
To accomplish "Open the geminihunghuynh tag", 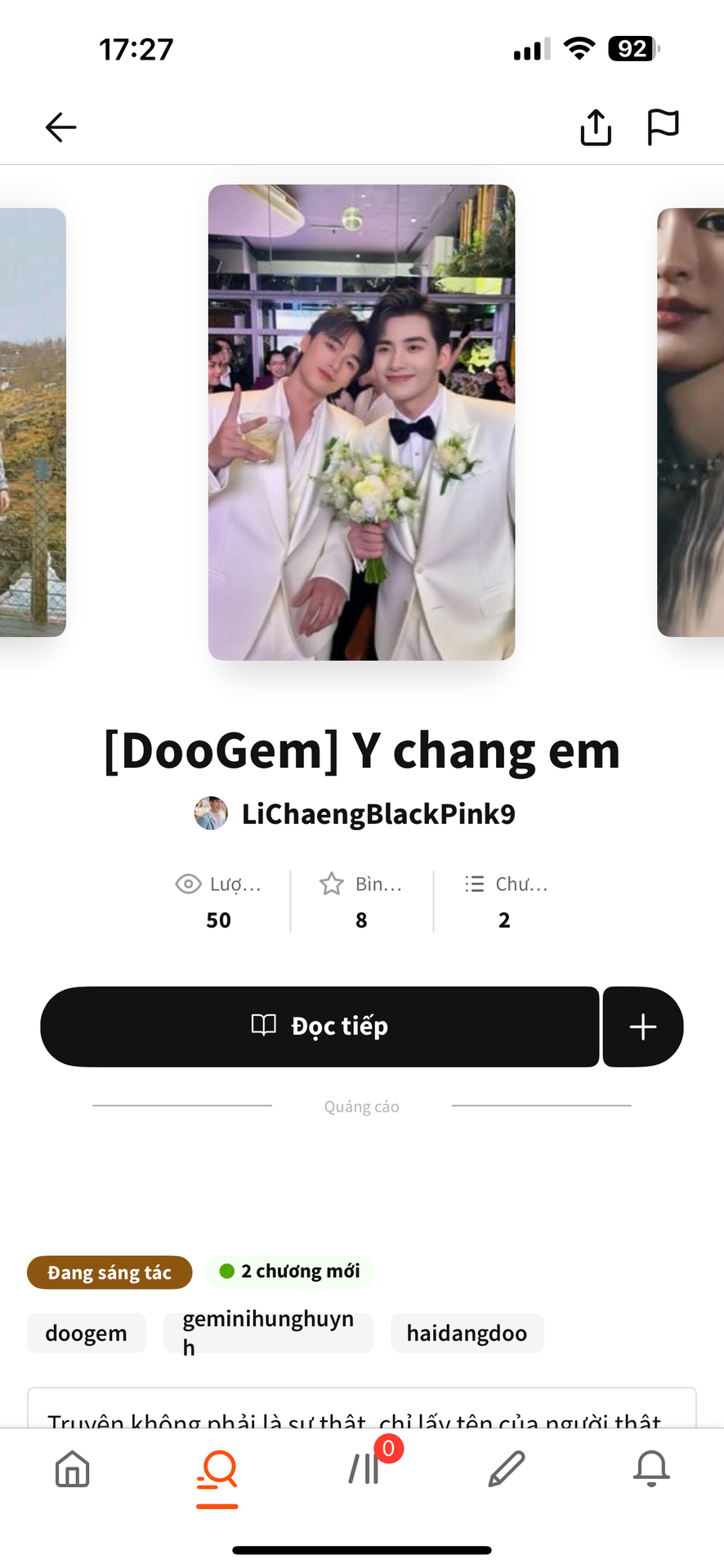I will tap(268, 1333).
